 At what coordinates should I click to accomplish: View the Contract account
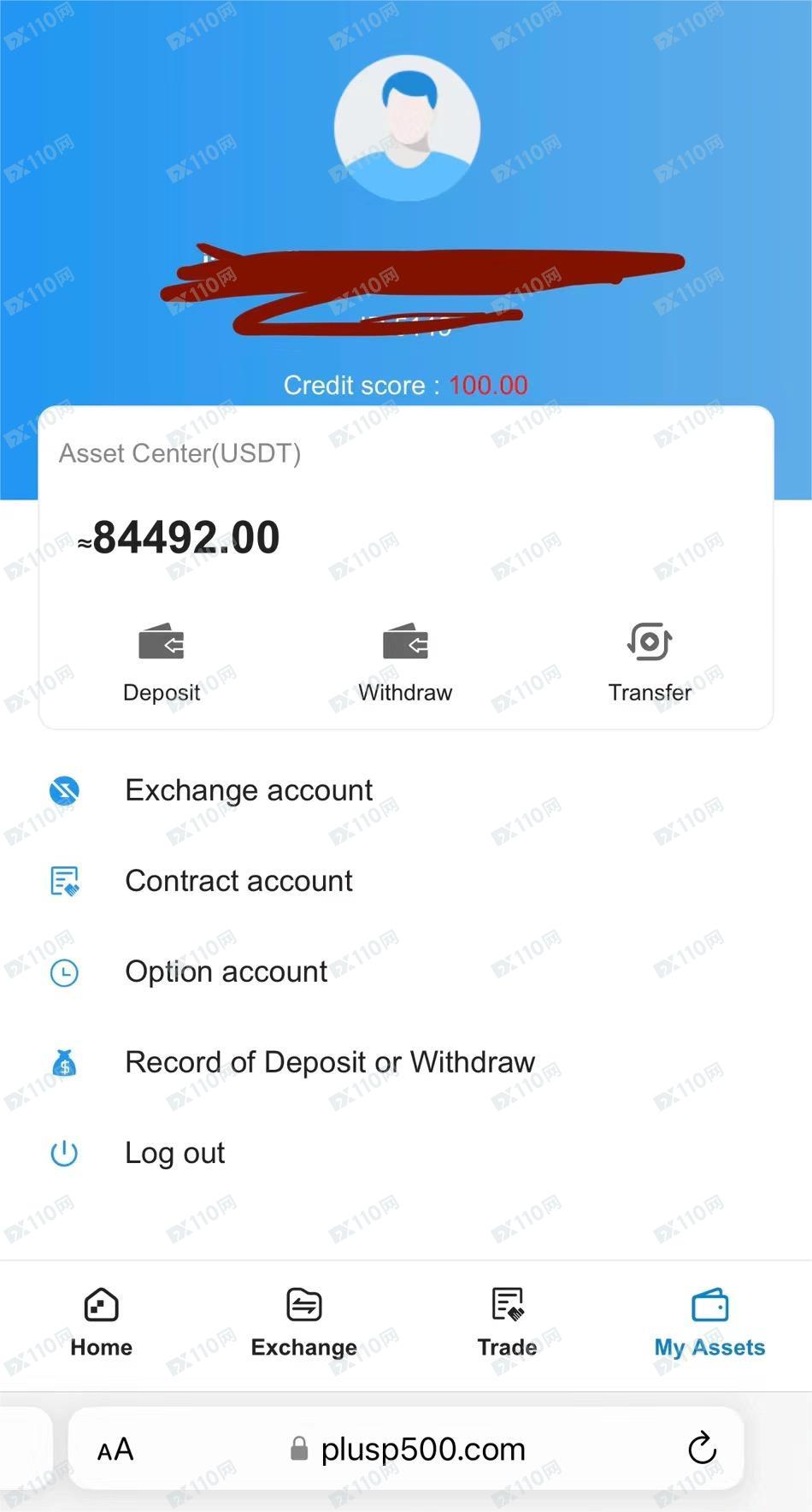[238, 881]
